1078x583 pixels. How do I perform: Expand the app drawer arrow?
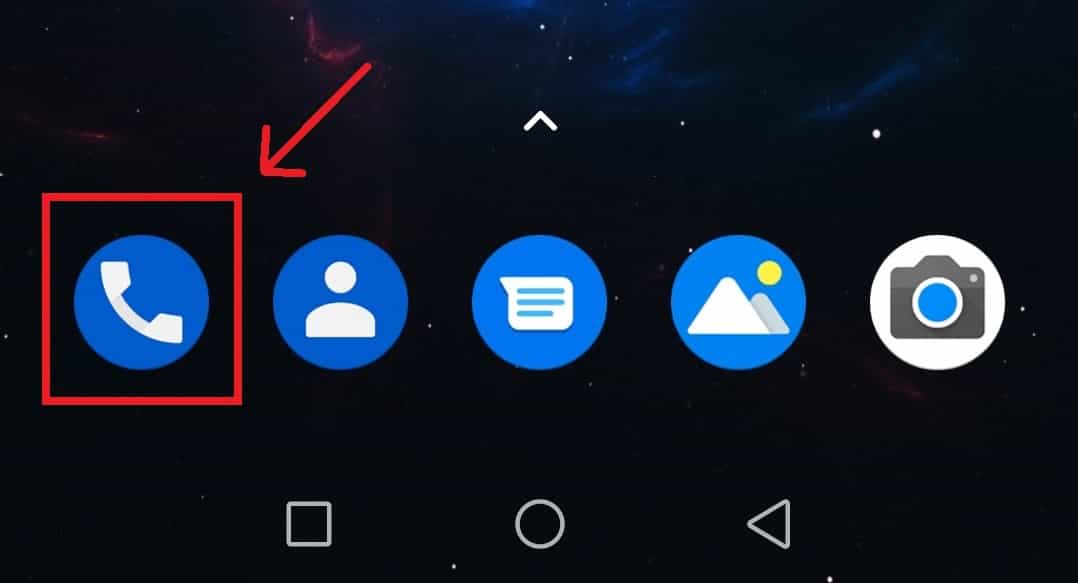point(540,122)
